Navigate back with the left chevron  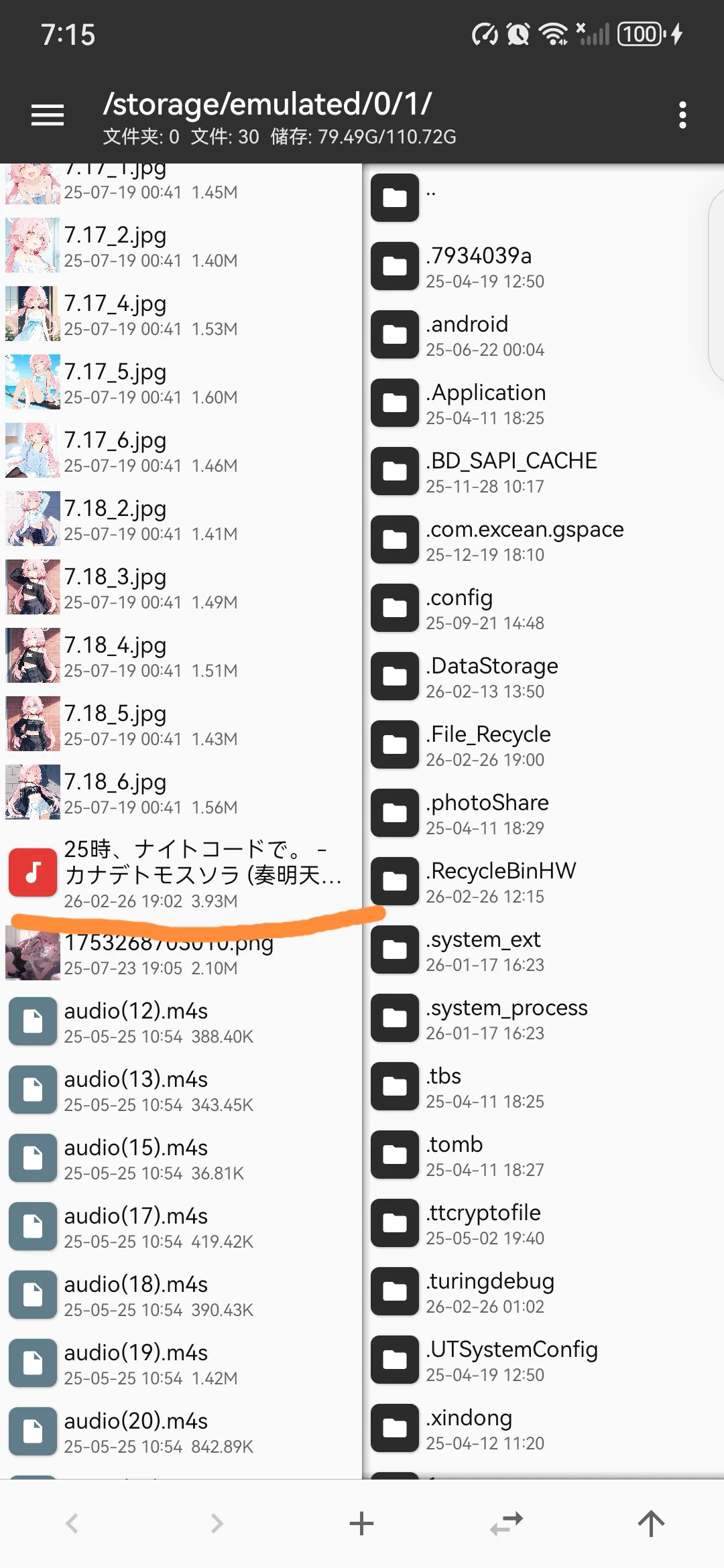click(x=72, y=1523)
